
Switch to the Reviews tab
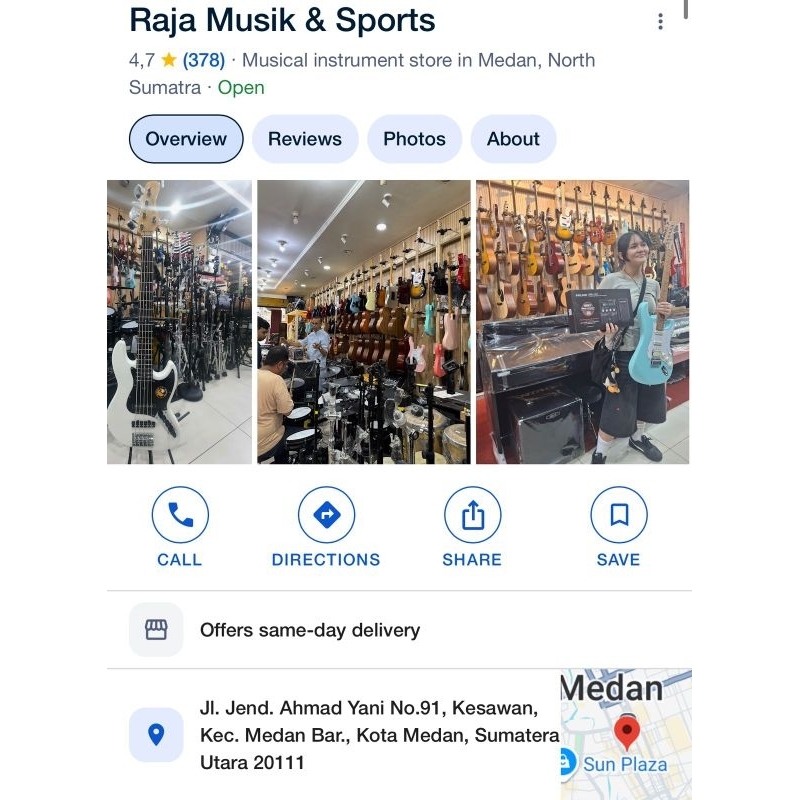305,139
